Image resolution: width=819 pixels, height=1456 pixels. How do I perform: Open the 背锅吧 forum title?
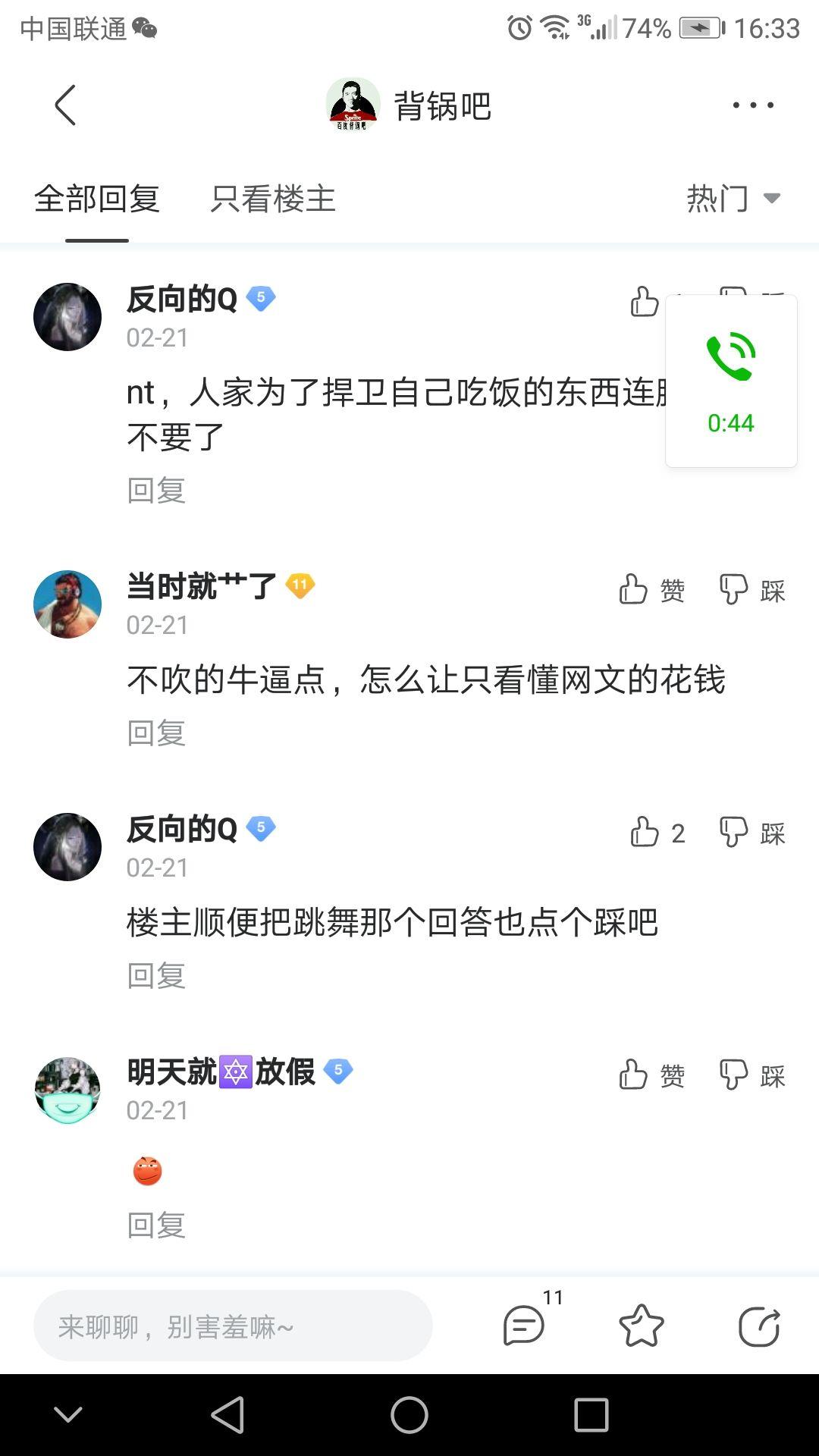click(441, 106)
